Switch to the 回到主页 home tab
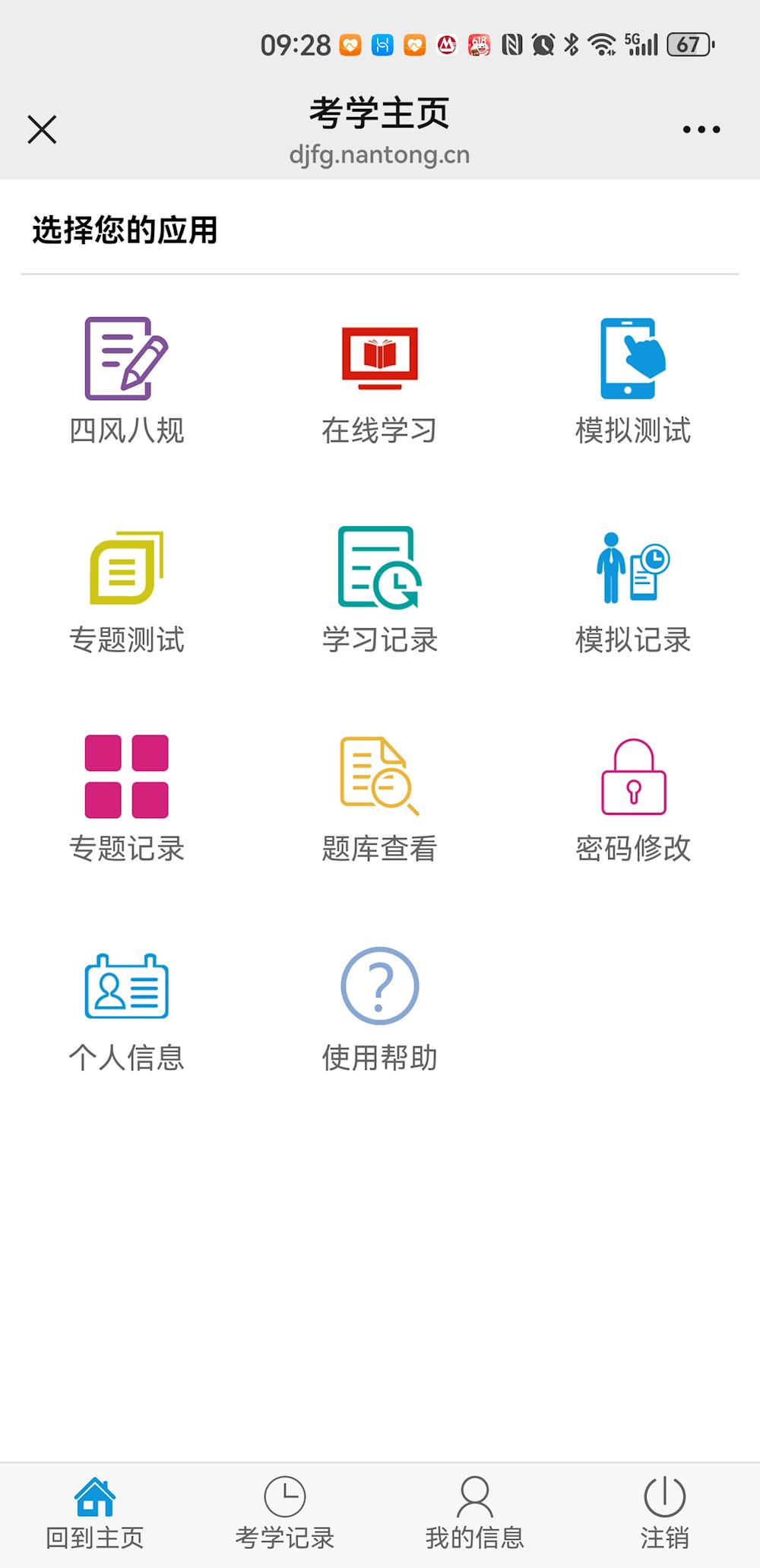Viewport: 760px width, 1568px height. pyautogui.click(x=95, y=1513)
